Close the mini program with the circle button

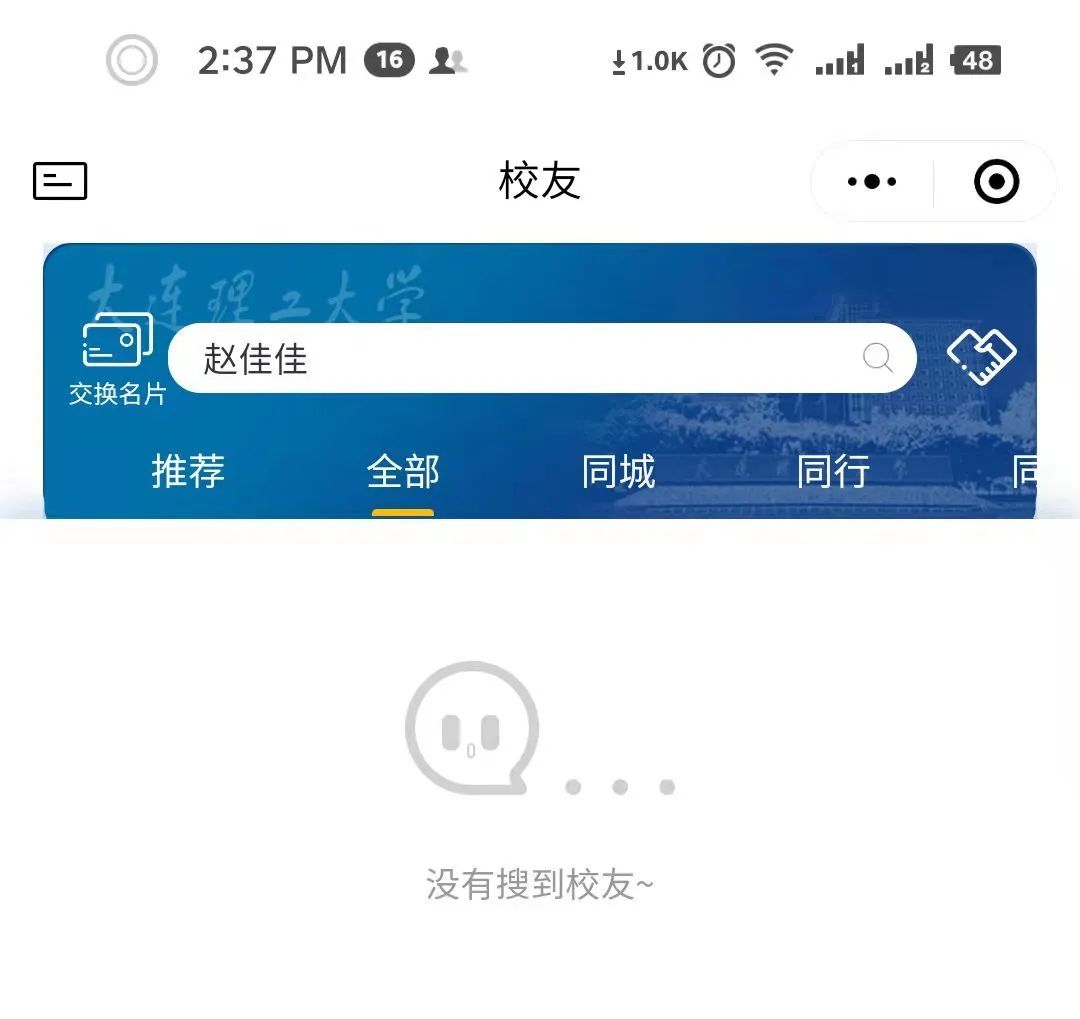996,182
